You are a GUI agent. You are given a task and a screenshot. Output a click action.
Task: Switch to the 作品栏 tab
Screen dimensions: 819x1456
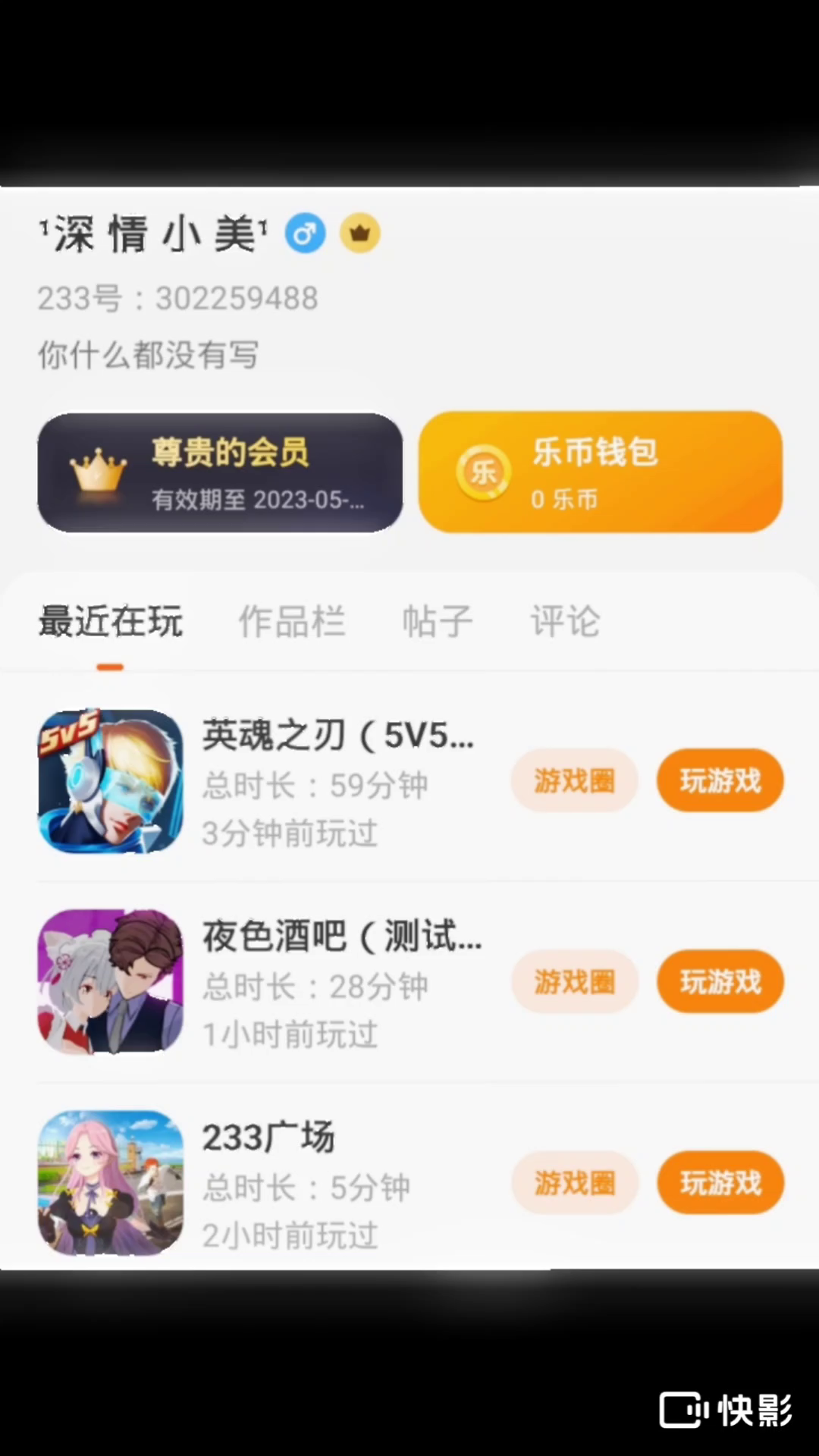click(x=292, y=622)
